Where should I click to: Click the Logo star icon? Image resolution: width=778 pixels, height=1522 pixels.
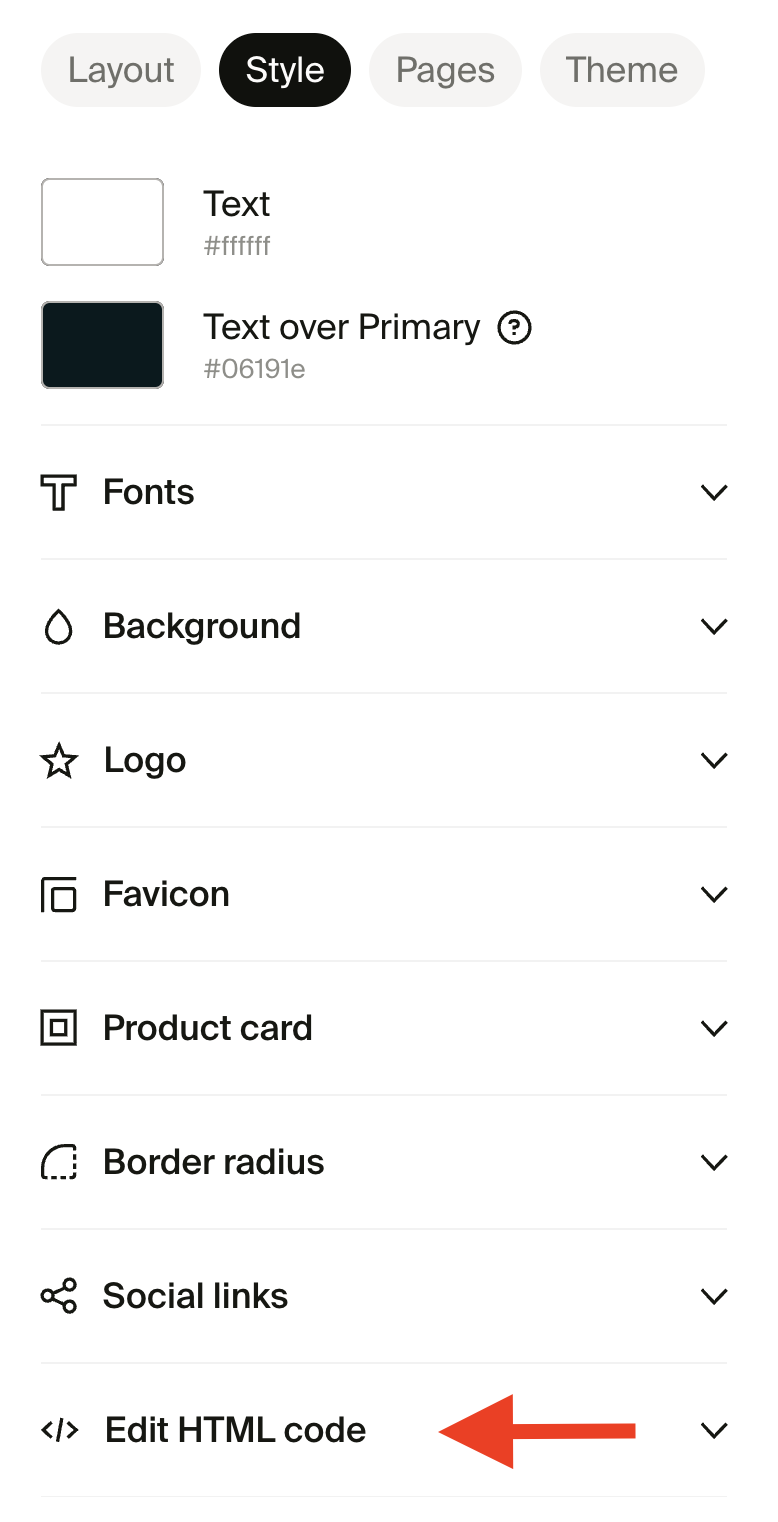coord(59,760)
